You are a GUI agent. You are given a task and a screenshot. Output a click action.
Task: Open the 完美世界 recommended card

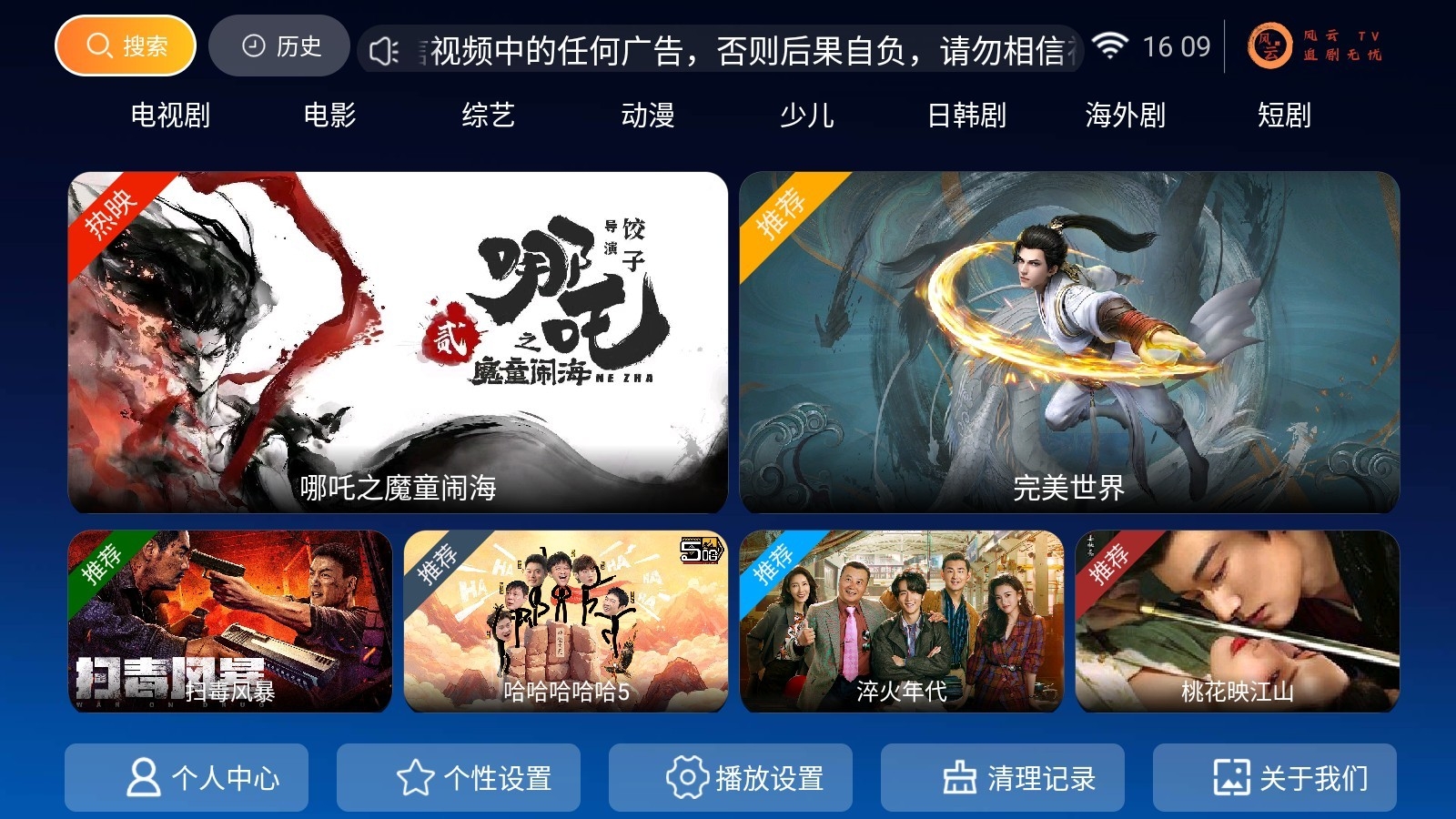(x=1069, y=342)
